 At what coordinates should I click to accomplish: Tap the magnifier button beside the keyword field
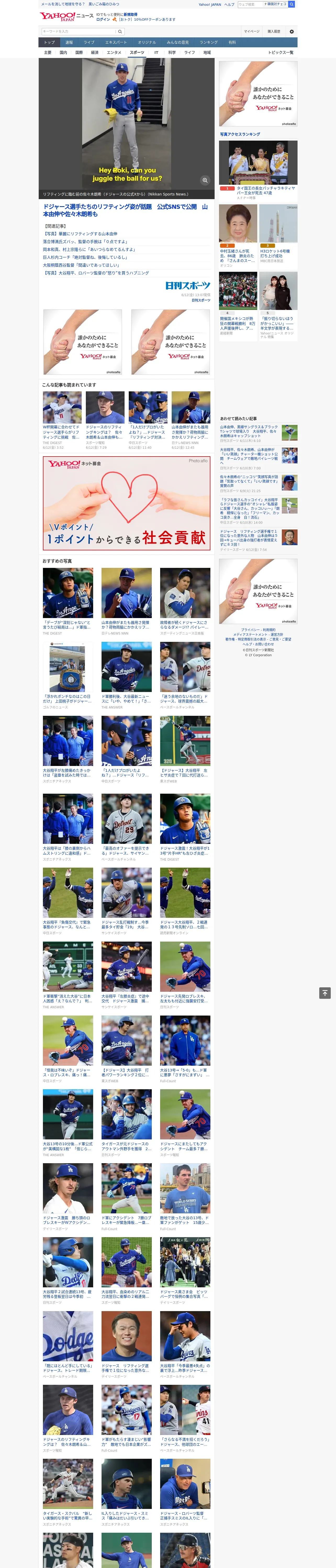(x=120, y=32)
